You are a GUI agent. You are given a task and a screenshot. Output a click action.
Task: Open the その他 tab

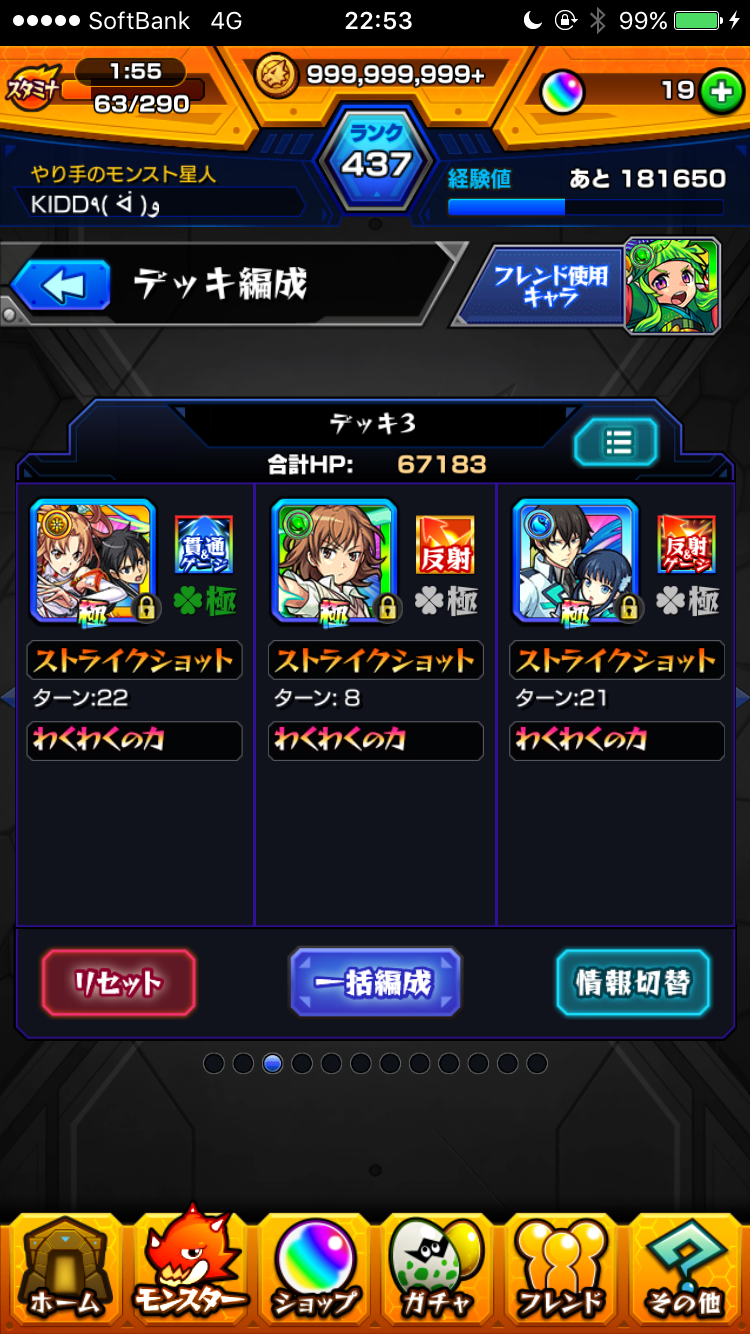pyautogui.click(x=686, y=1270)
